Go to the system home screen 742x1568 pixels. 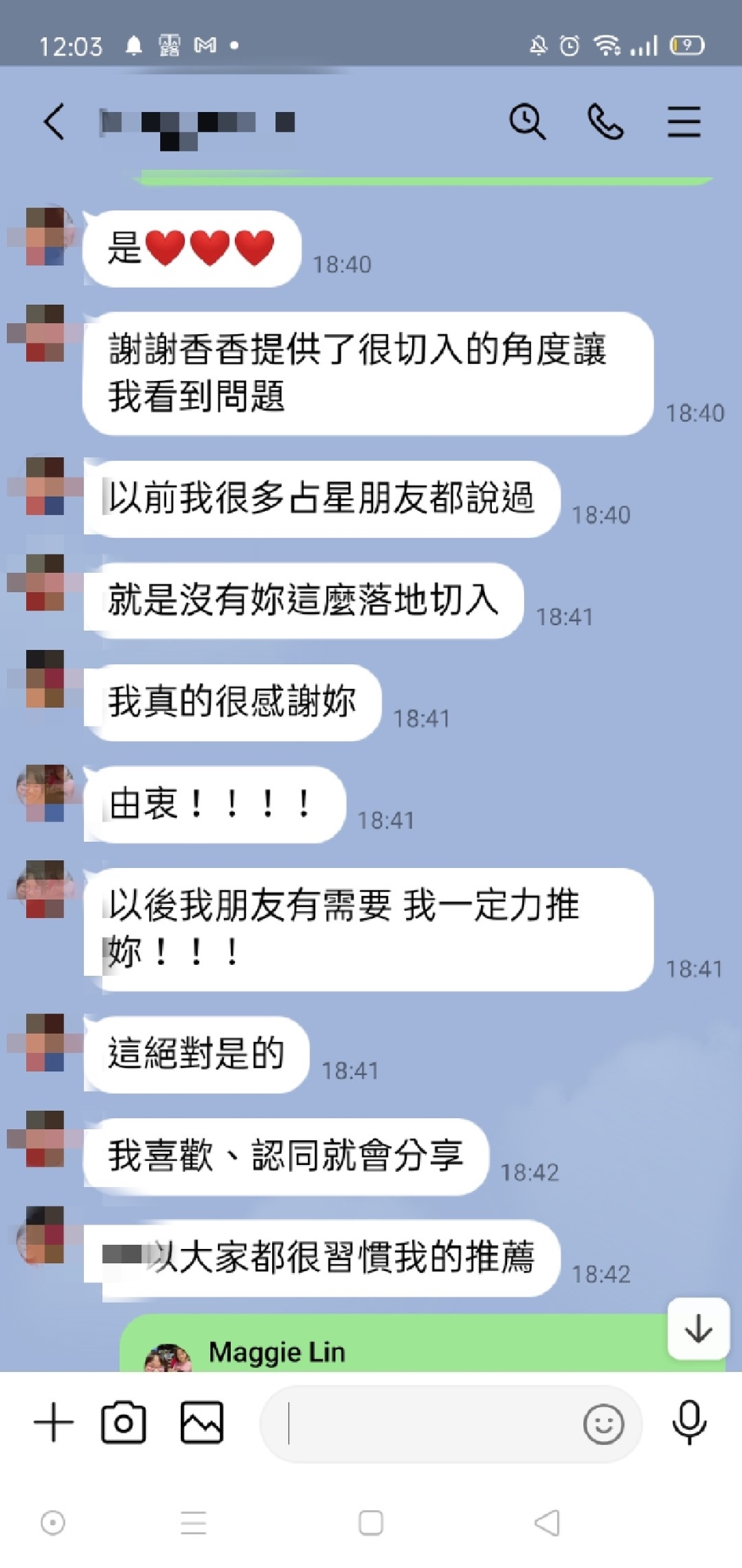coord(371,1523)
